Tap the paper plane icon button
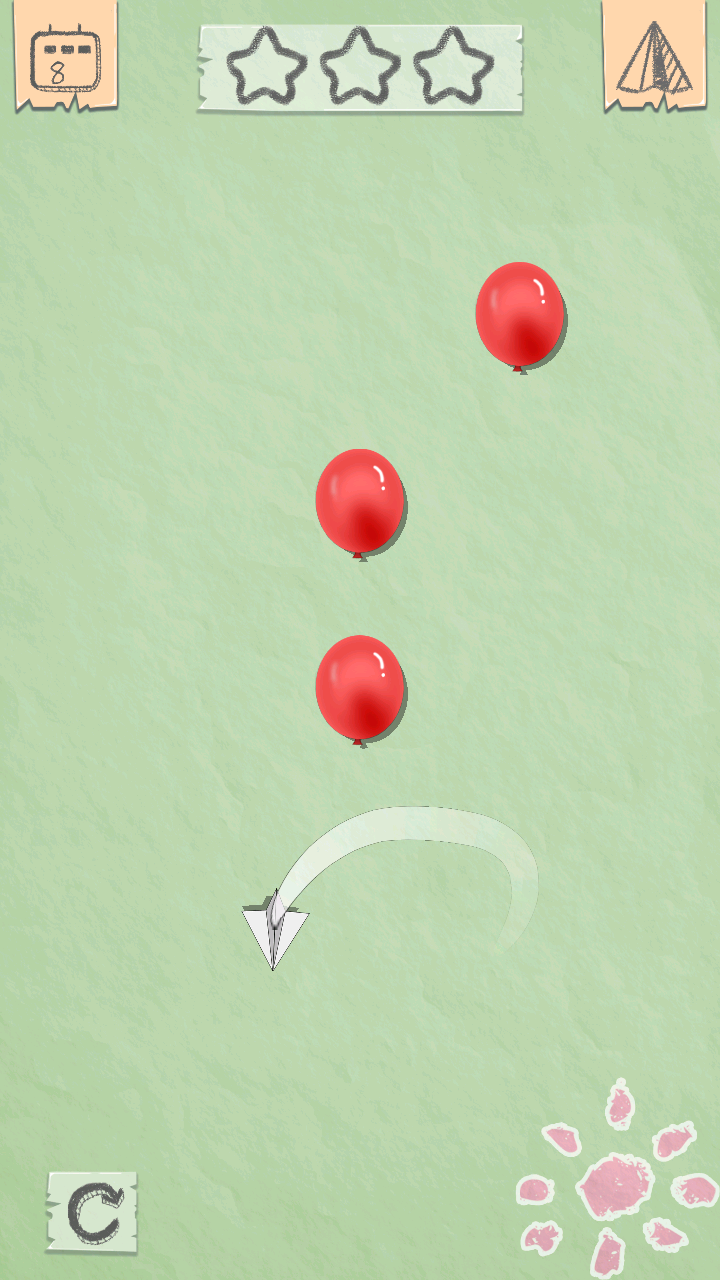This screenshot has height=1280, width=720. [x=654, y=56]
